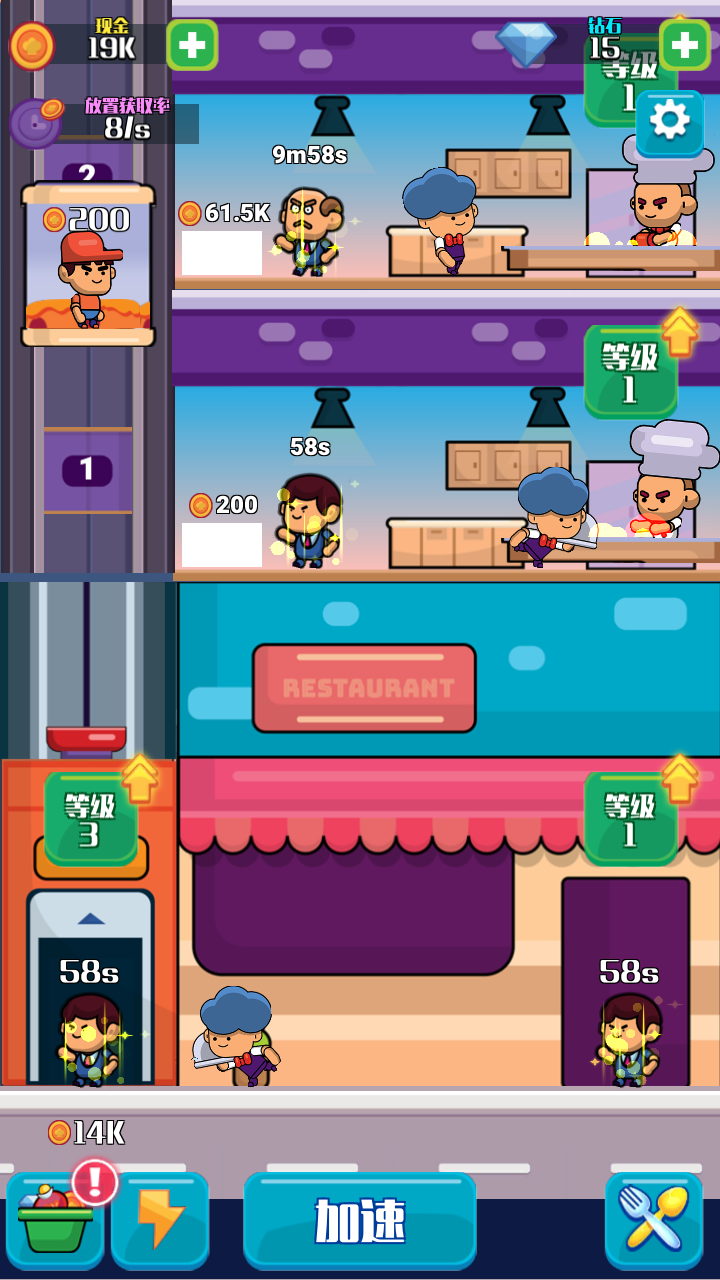Viewport: 720px width, 1280px height.
Task: Add more cash with the green plus
Action: 192,45
